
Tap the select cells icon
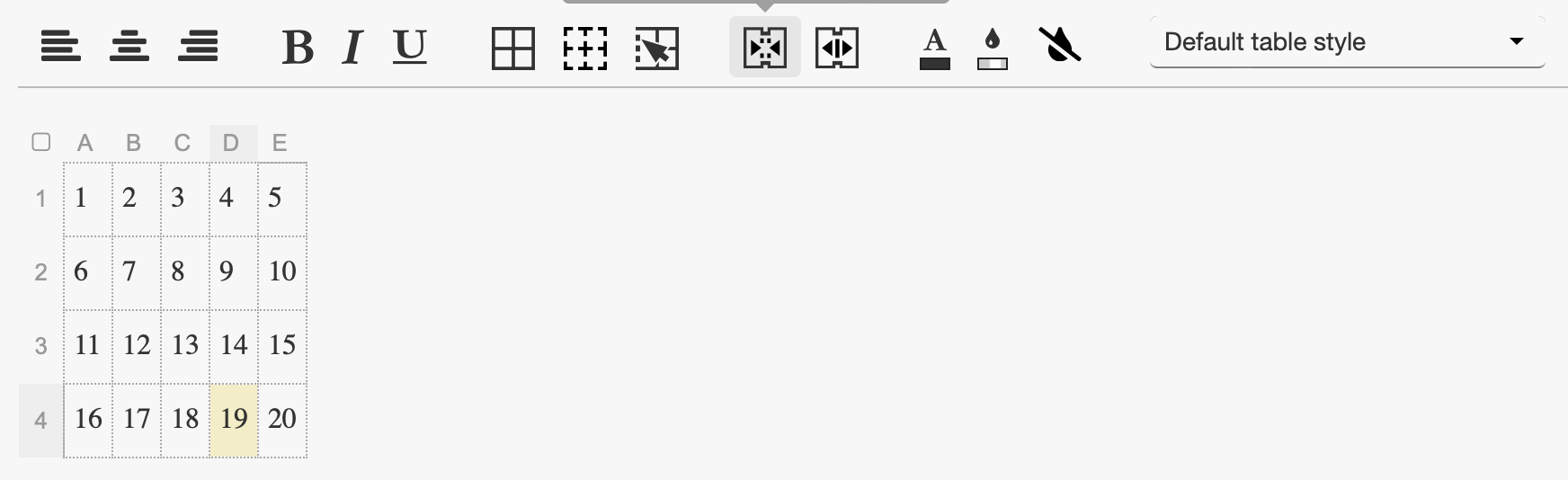point(657,49)
